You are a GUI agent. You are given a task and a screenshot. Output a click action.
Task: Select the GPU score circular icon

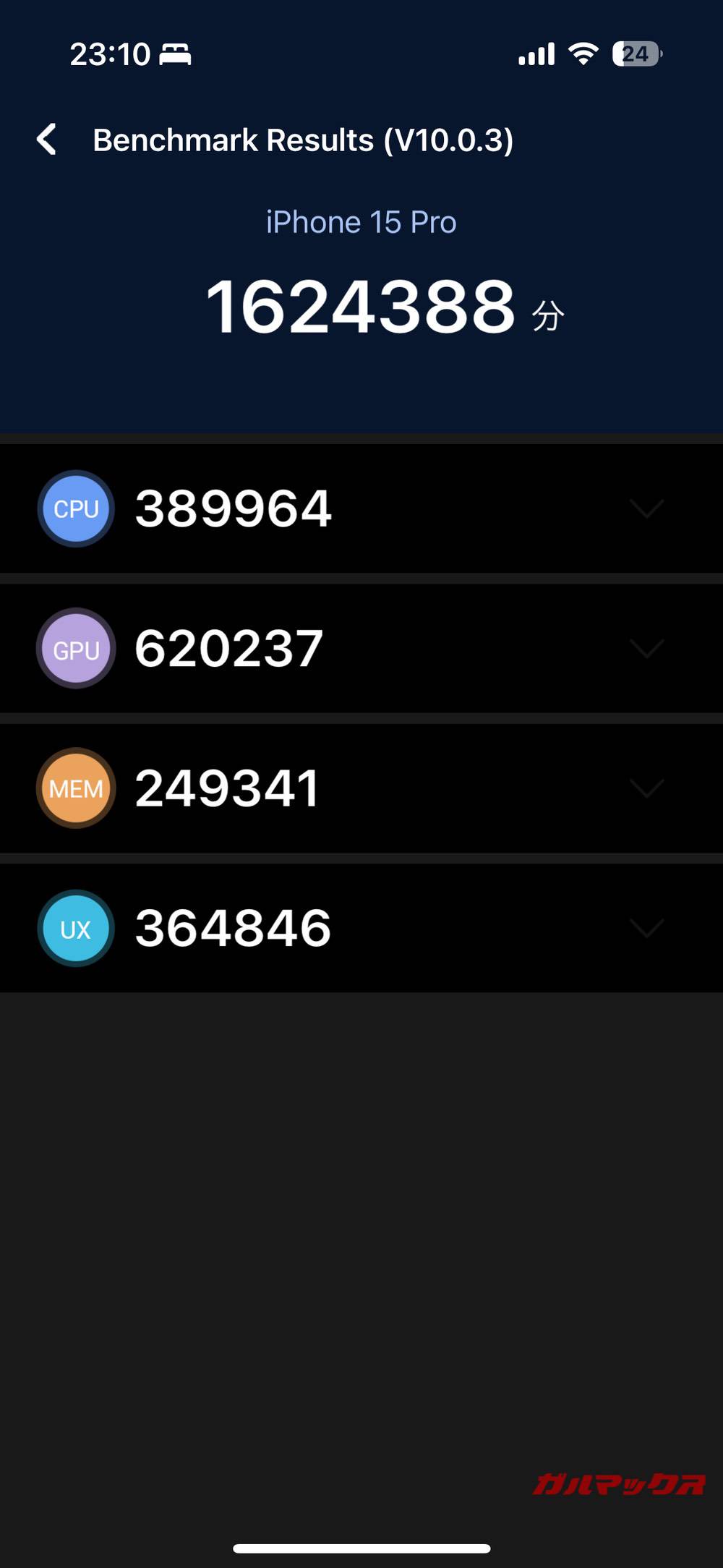[x=75, y=649]
